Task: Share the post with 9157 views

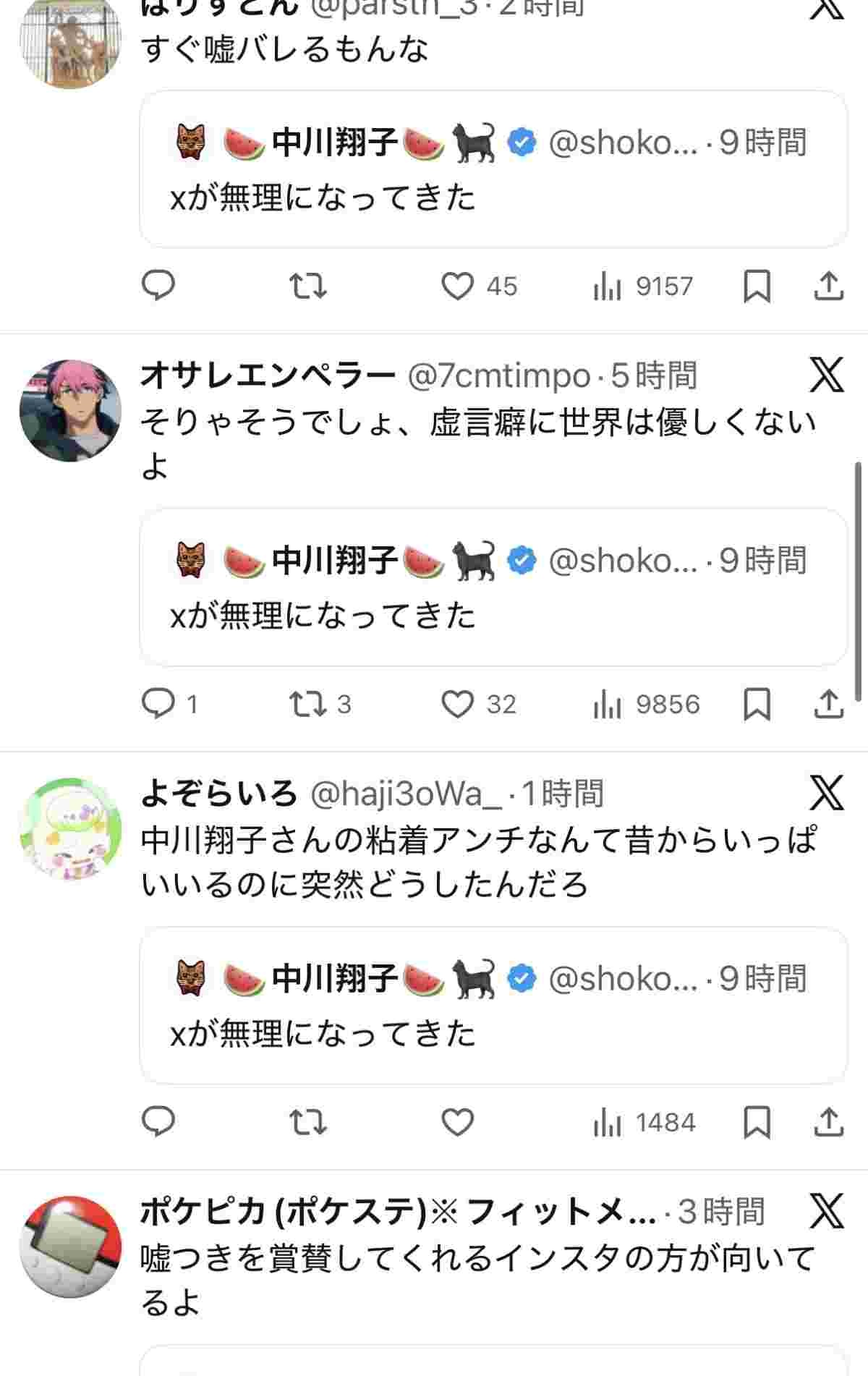Action: pos(829,286)
